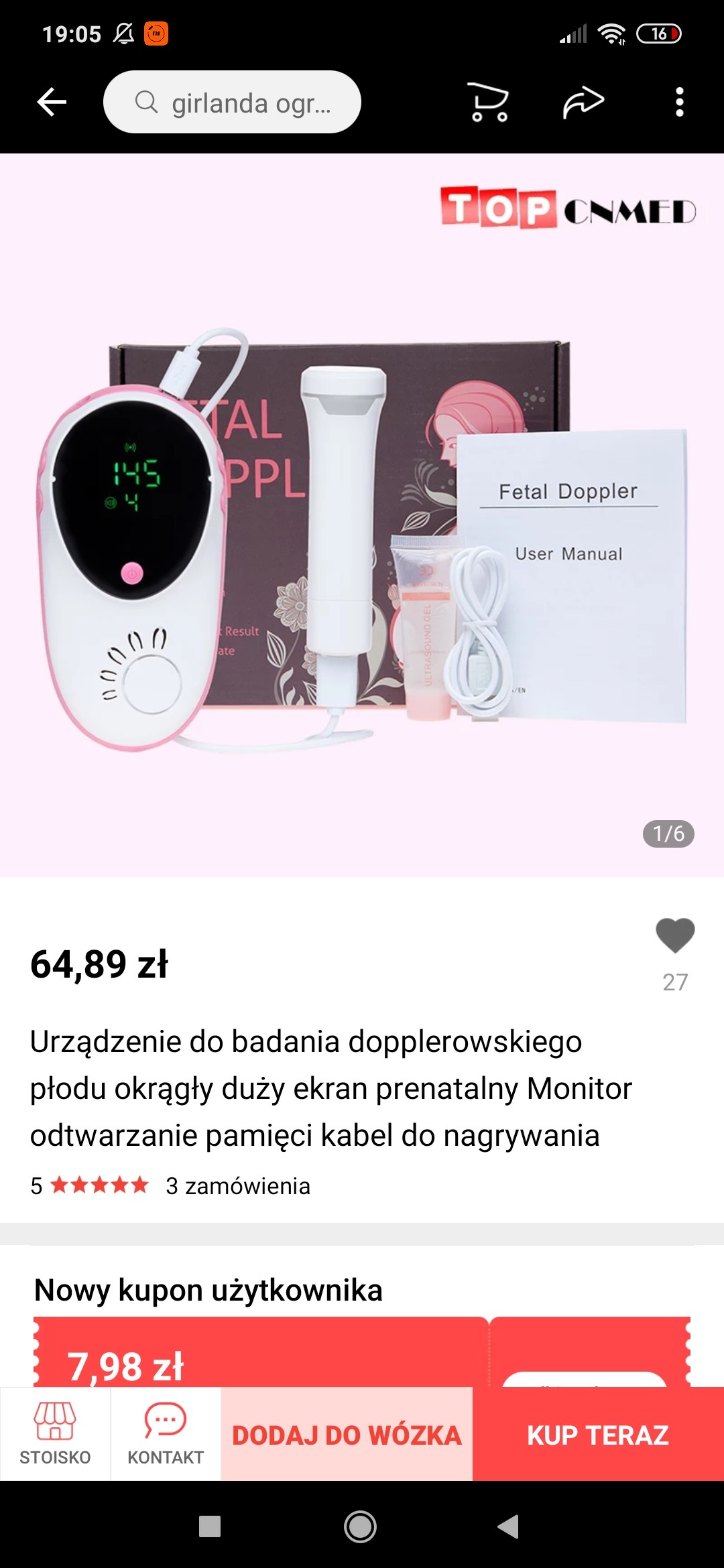Viewport: 724px width, 1568px height.
Task: Share this product
Action: tap(583, 103)
